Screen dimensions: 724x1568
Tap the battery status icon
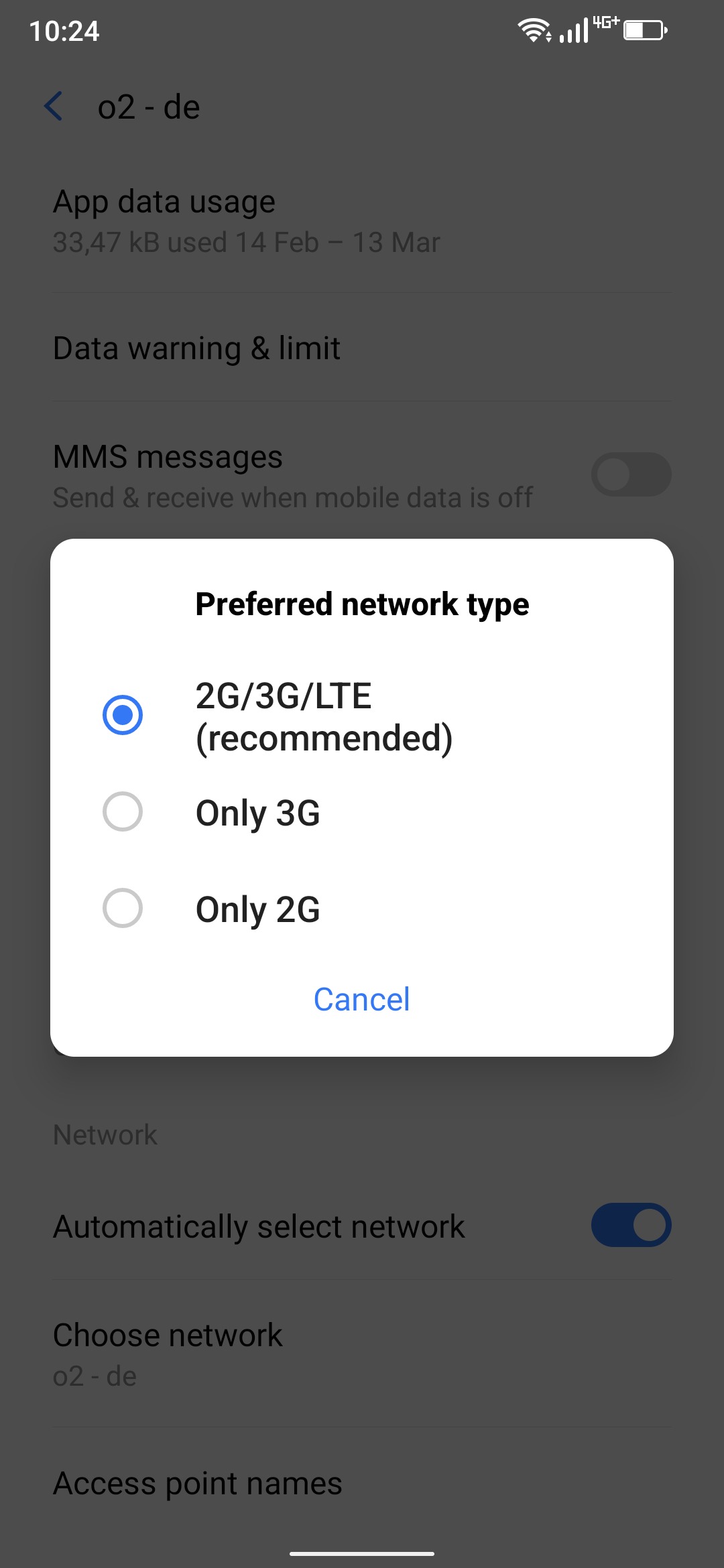[x=645, y=29]
